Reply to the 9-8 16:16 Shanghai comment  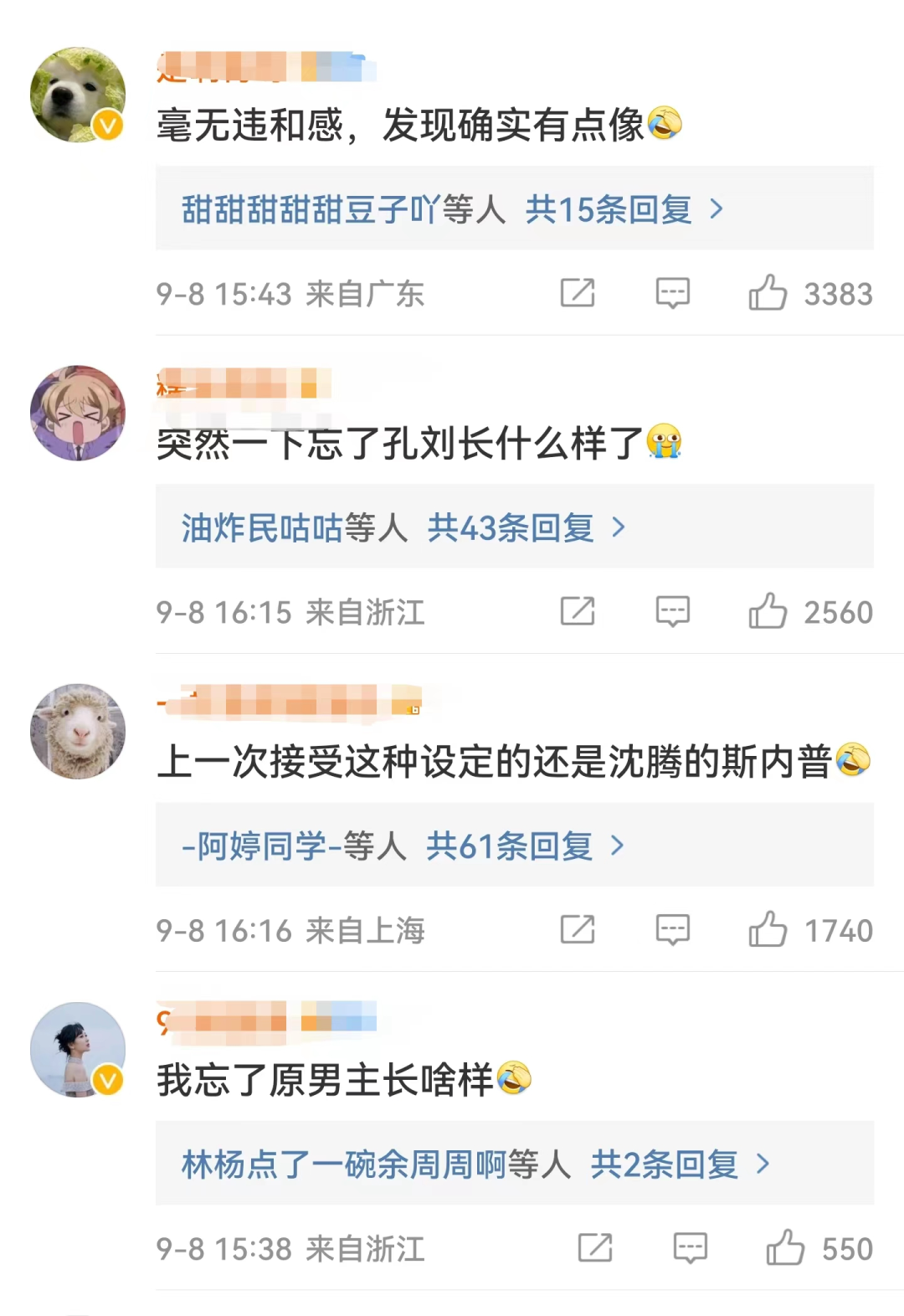pyautogui.click(x=672, y=929)
